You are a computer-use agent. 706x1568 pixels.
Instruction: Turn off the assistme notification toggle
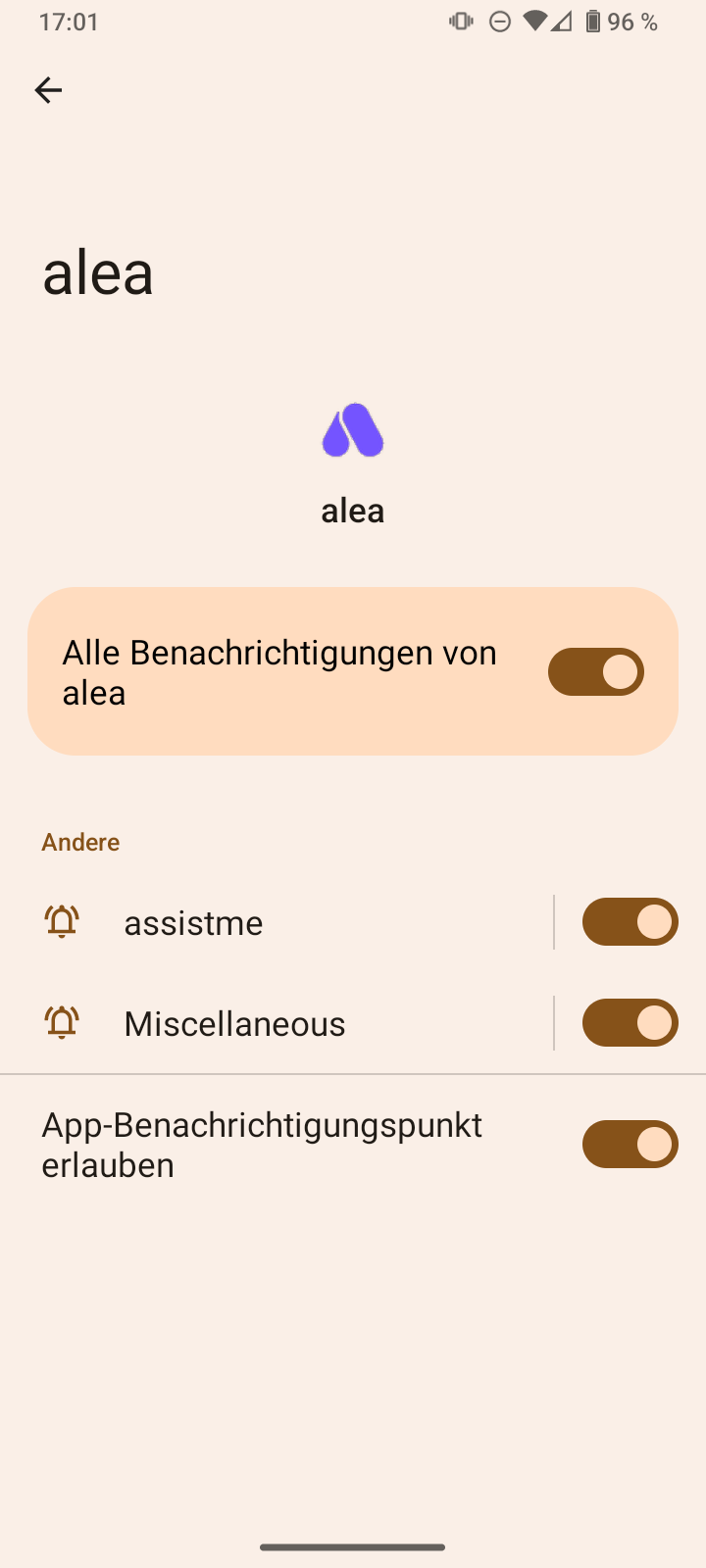(x=630, y=921)
